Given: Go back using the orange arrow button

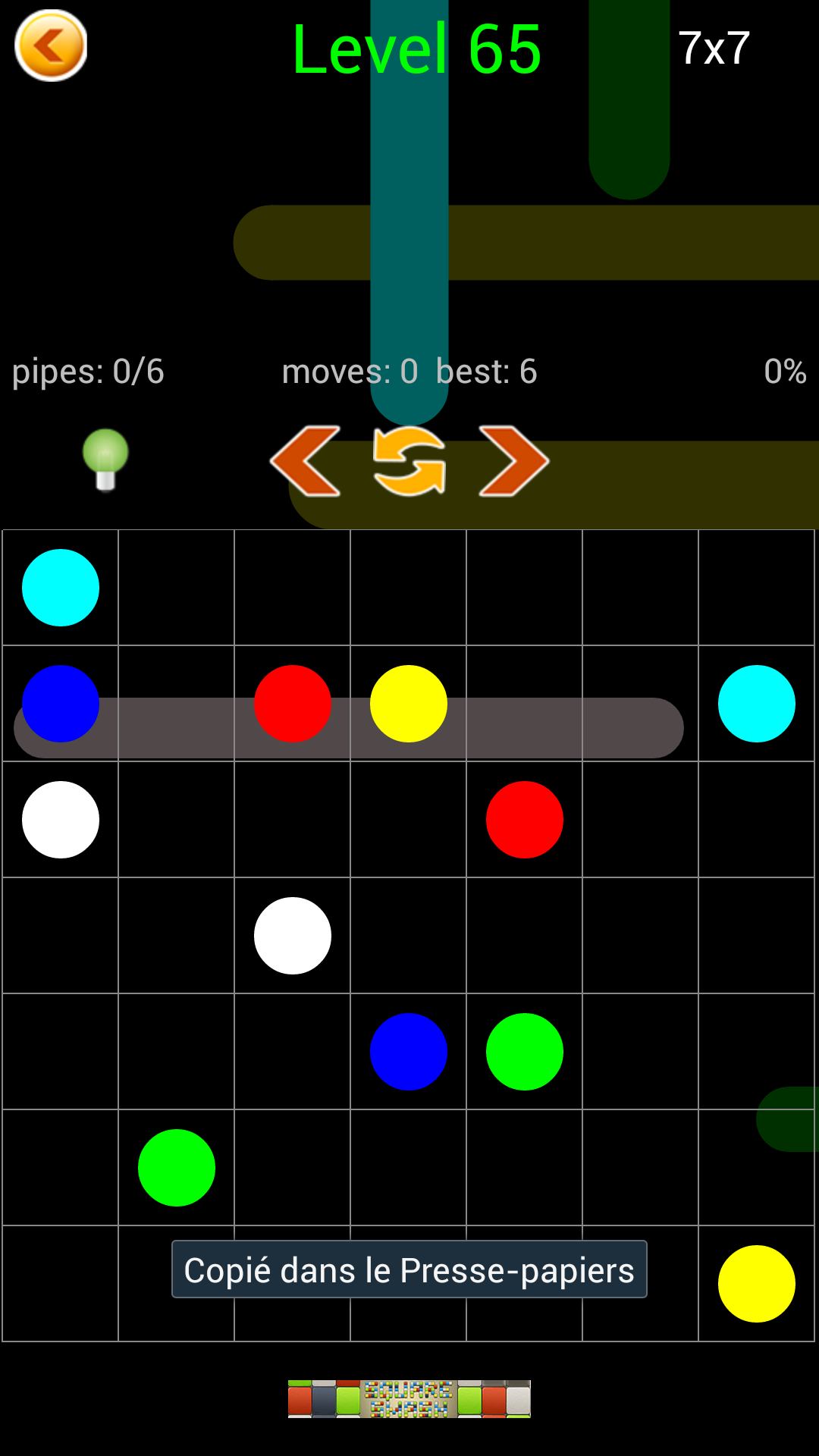Looking at the screenshot, I should pos(51,45).
